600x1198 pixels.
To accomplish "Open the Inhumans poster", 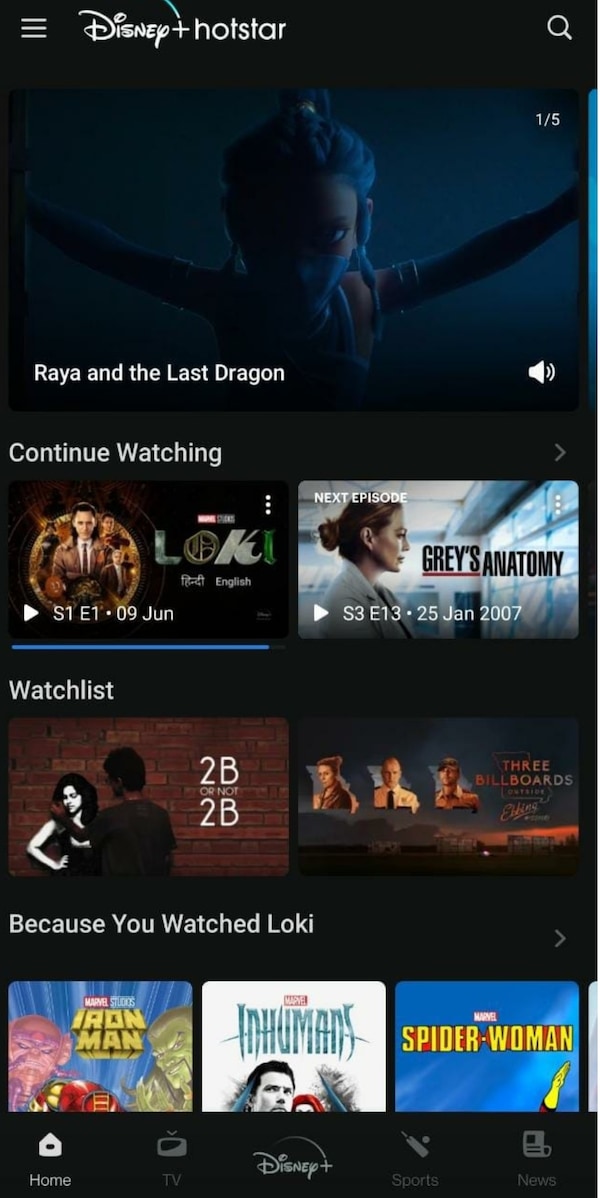I will pos(293,1045).
